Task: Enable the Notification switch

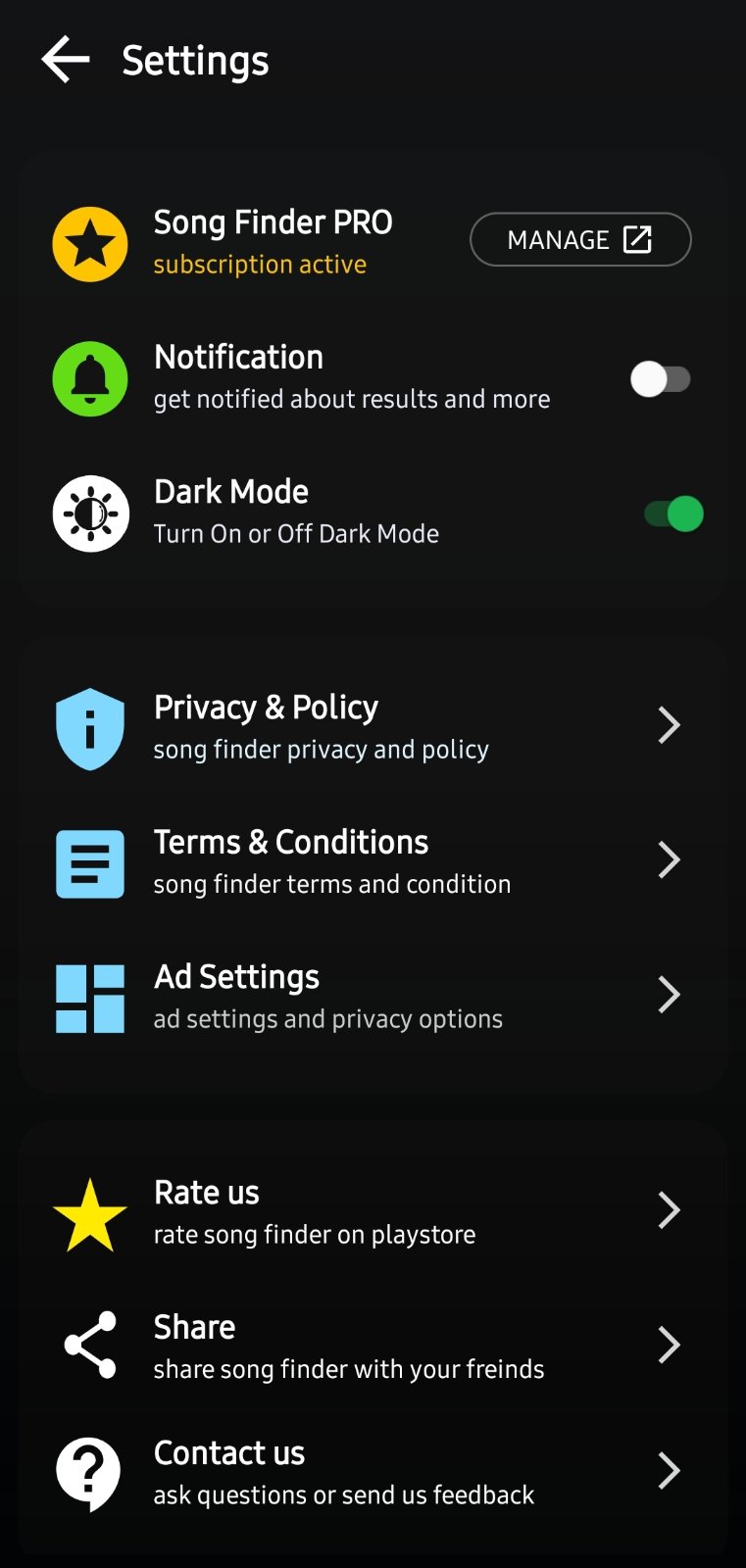Action: click(661, 379)
